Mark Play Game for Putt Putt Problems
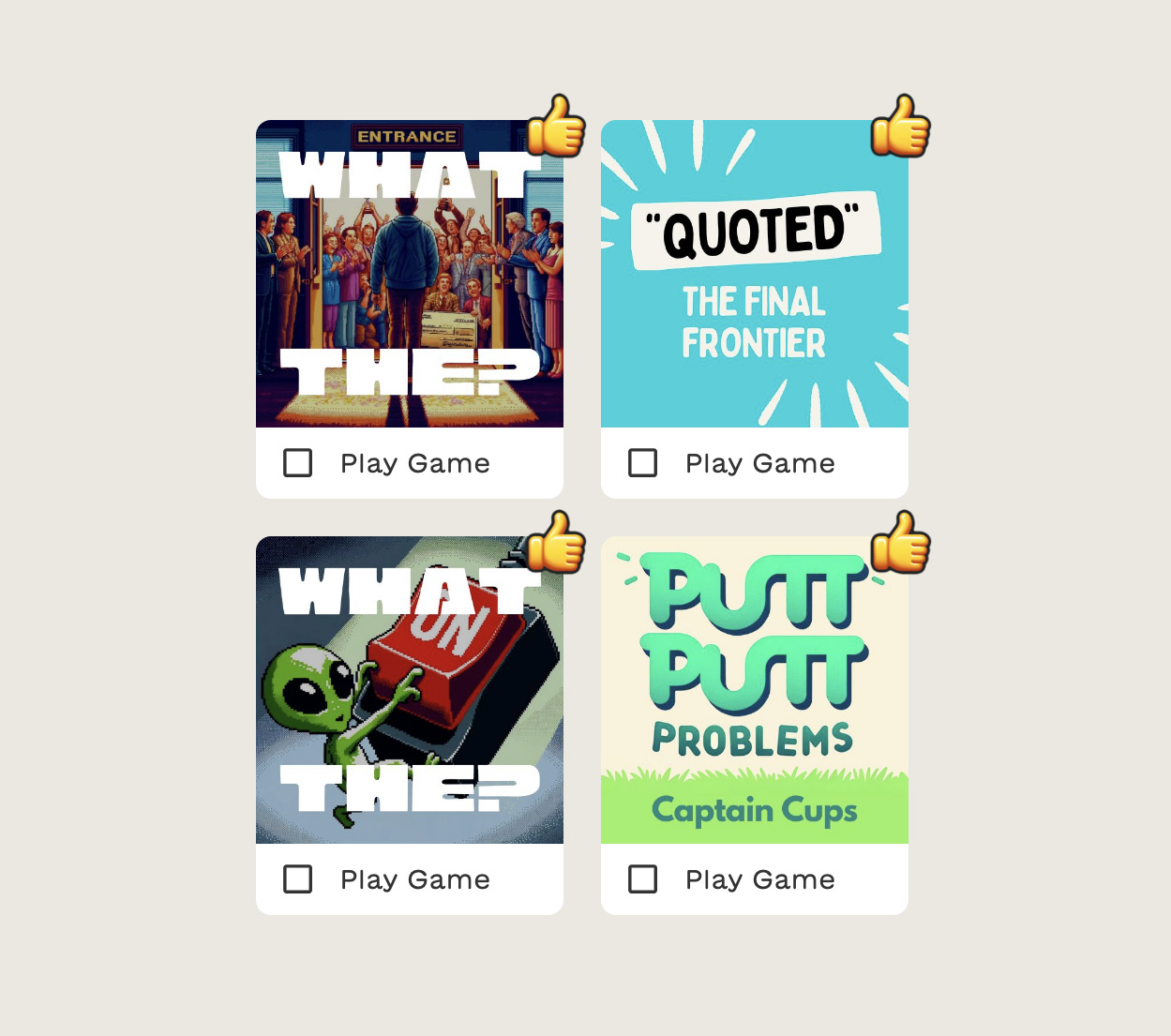 point(643,879)
